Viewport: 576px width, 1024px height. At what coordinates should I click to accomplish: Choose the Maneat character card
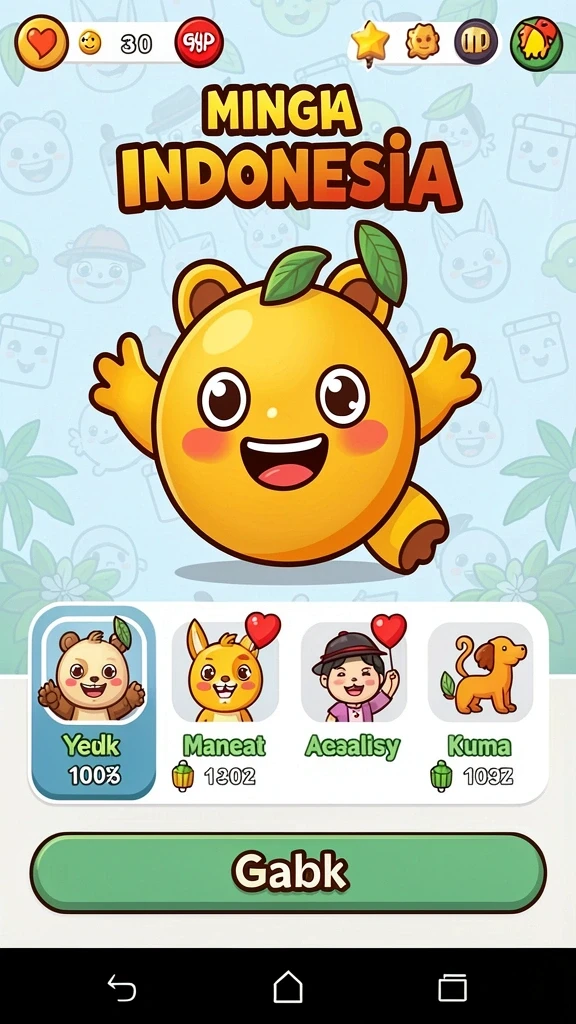coord(225,703)
